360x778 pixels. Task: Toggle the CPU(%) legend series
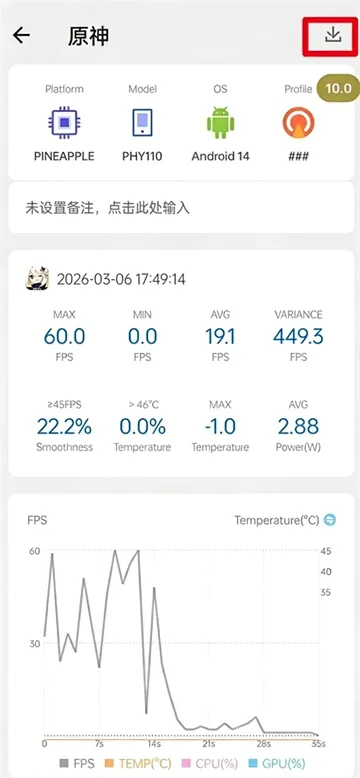coord(209,763)
